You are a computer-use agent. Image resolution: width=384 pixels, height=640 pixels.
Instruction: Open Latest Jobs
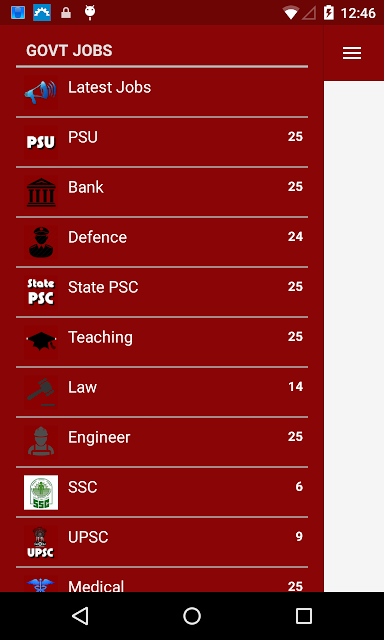[x=162, y=92]
